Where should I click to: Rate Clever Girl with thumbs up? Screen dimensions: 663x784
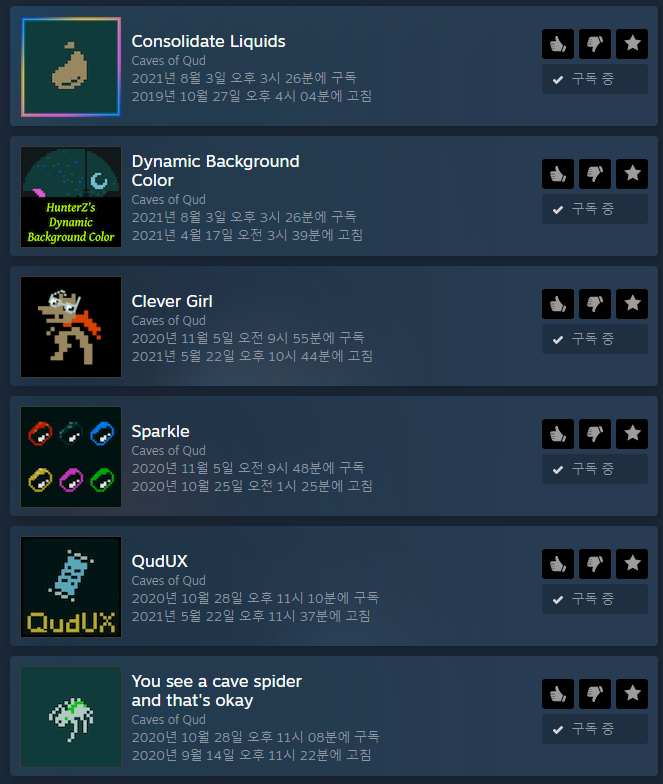(x=558, y=304)
